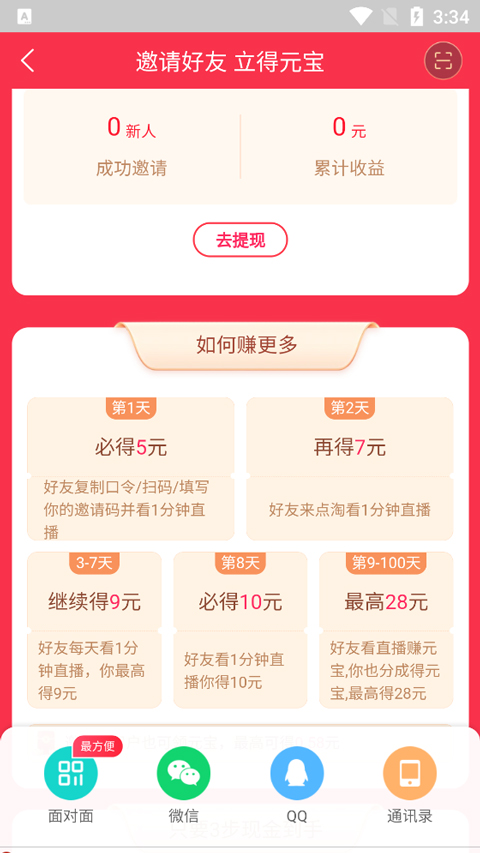This screenshot has height=853, width=480.
Task: Tap the 去提现 withdraw button
Action: point(240,240)
